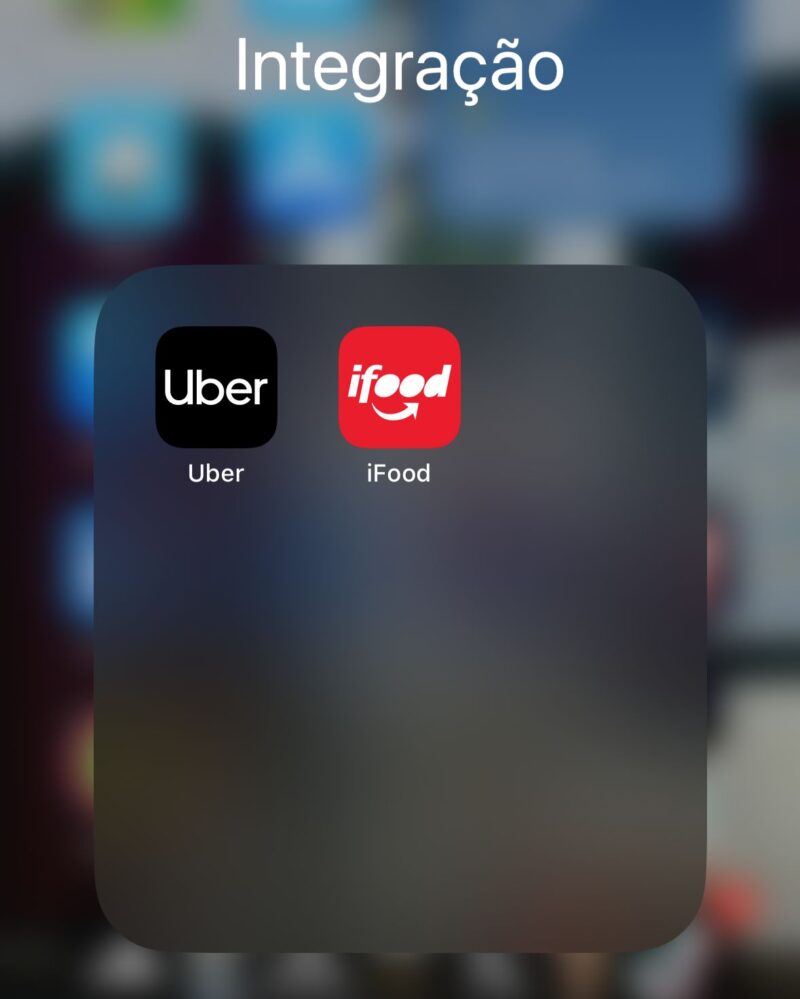Screen dimensions: 800x999
Task: Open the Uber app
Action: 216,387
